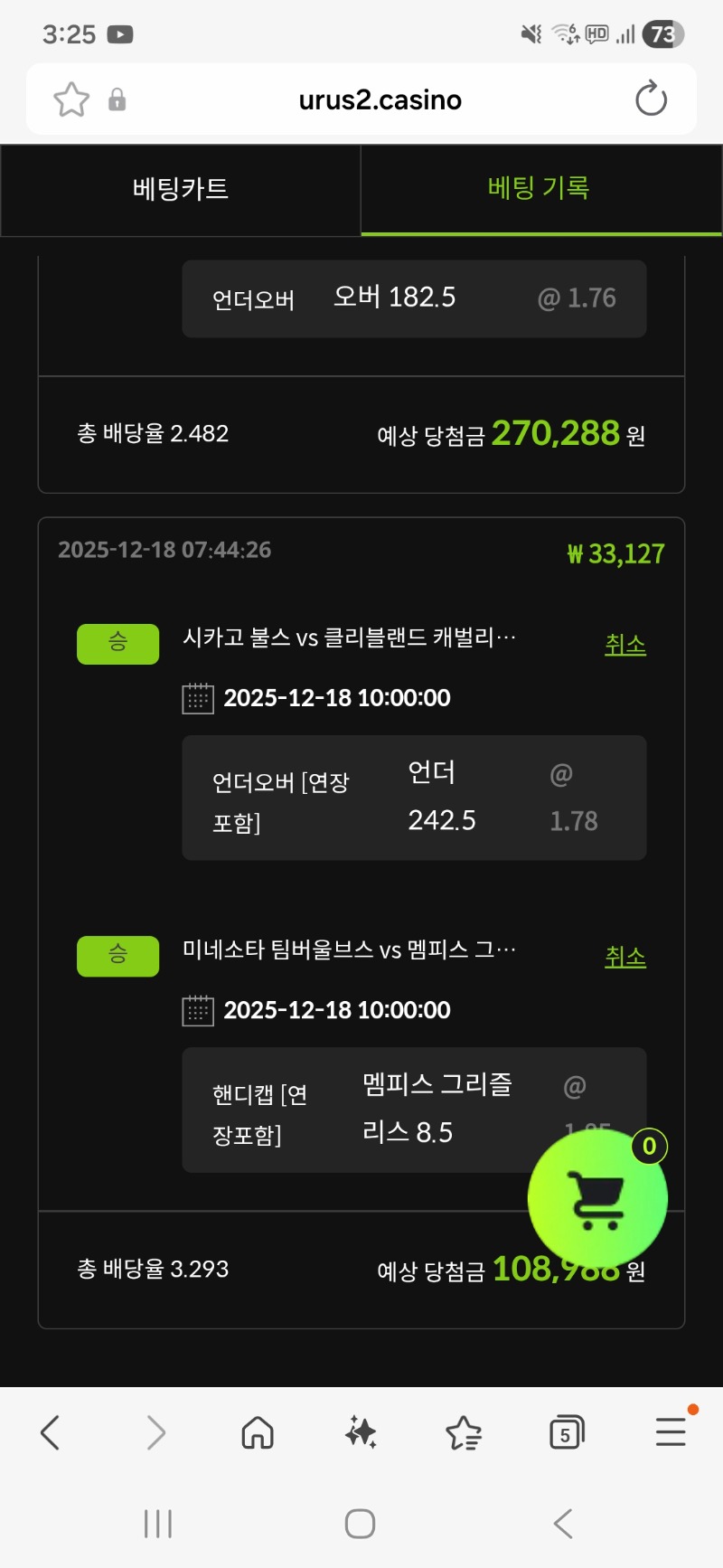Select the 베팅 기록 tab
The image size is (723, 1568).
(539, 188)
